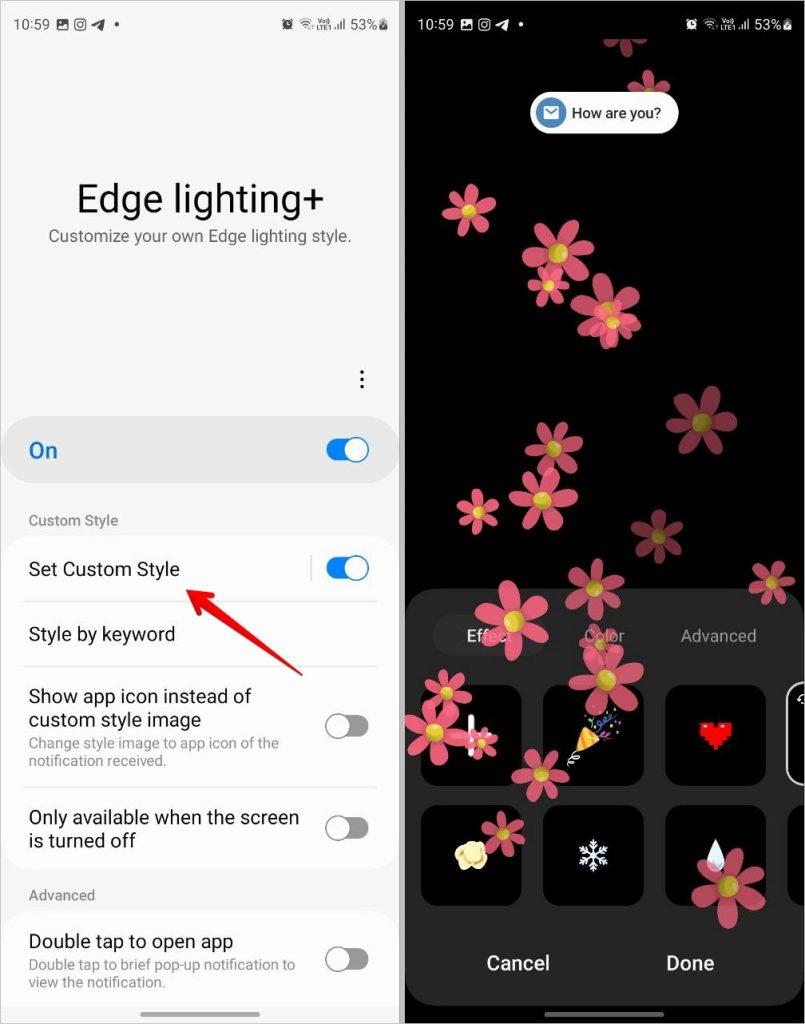Image resolution: width=805 pixels, height=1024 pixels.
Task: Choose the pixel heart effect
Action: tap(715, 735)
